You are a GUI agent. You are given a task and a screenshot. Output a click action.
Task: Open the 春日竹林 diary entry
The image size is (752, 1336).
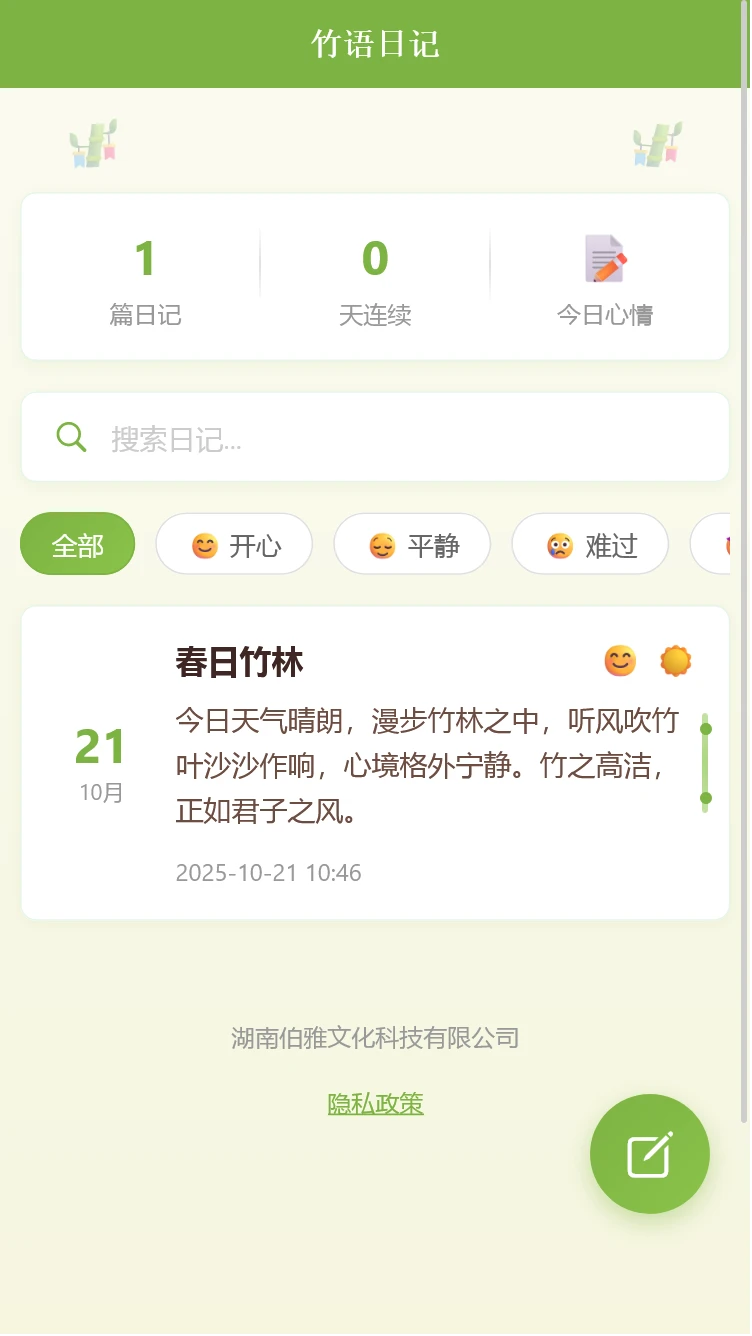(375, 762)
